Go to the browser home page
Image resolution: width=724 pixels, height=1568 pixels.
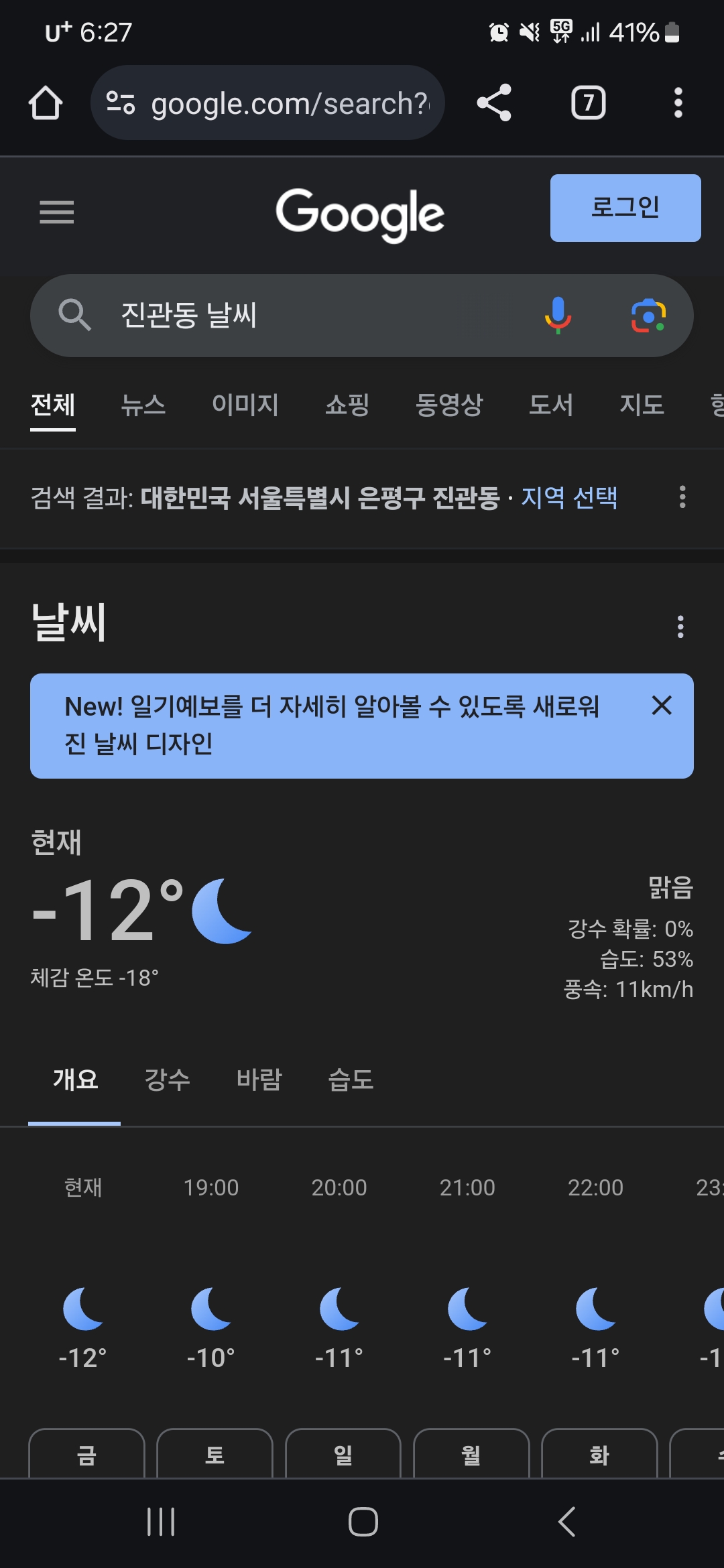[46, 103]
